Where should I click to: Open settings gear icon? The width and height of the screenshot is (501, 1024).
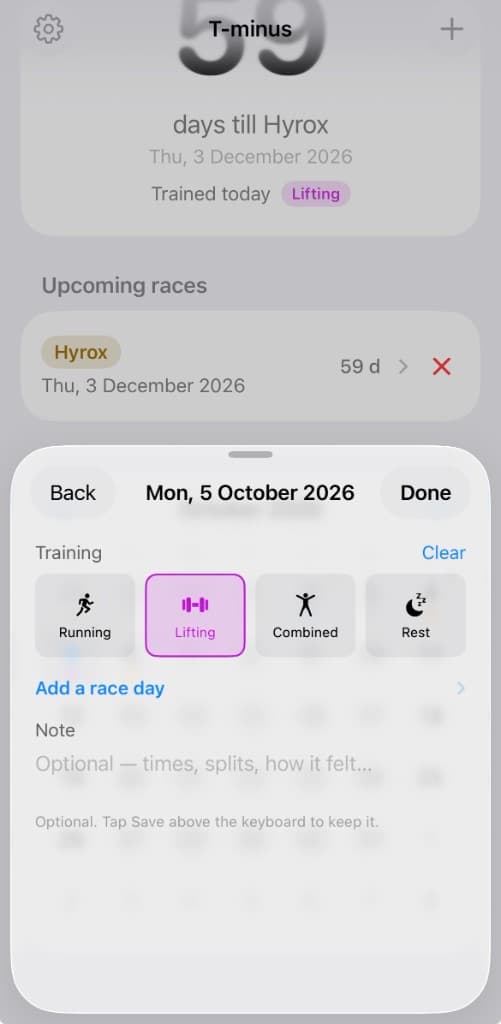click(x=48, y=29)
